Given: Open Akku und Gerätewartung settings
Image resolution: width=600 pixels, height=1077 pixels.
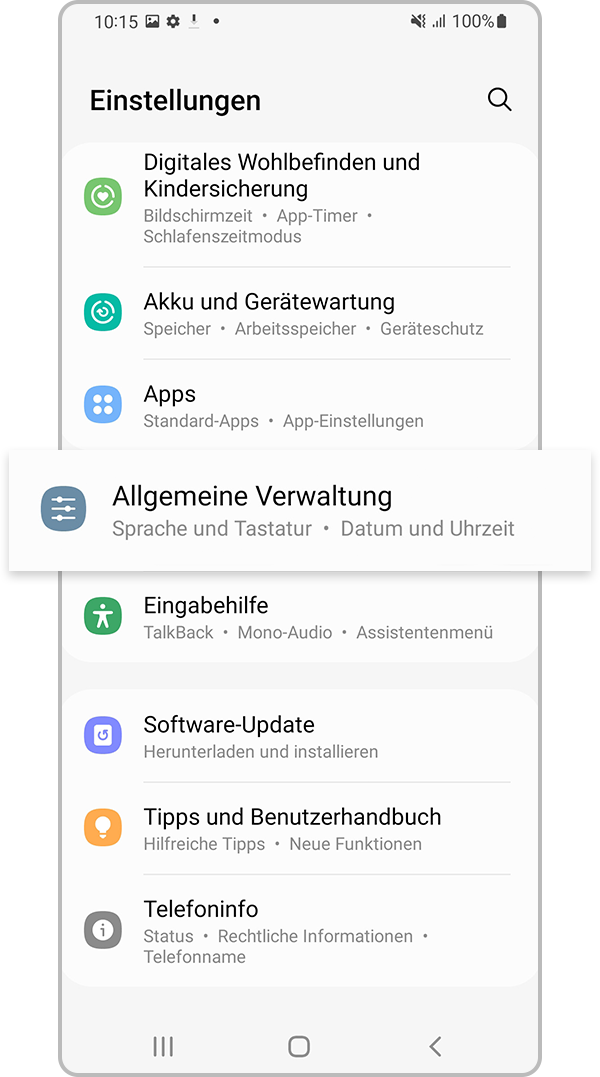Looking at the screenshot, I should [300, 313].
